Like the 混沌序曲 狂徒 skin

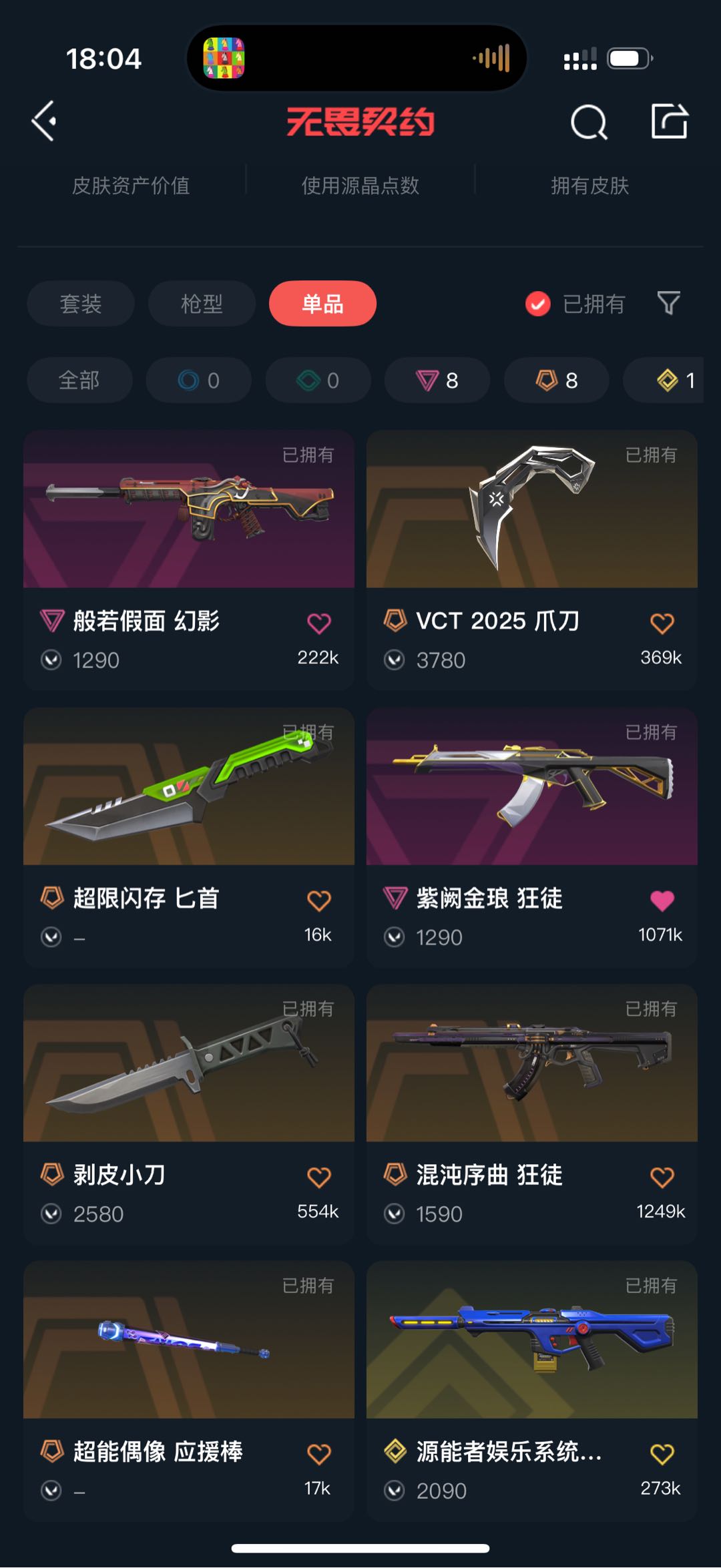[662, 1177]
